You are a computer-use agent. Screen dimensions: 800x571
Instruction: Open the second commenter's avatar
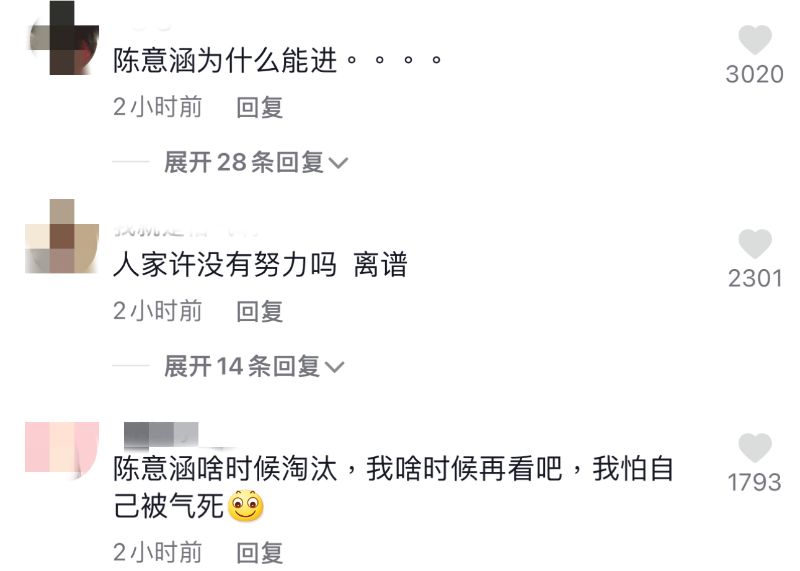(64, 236)
